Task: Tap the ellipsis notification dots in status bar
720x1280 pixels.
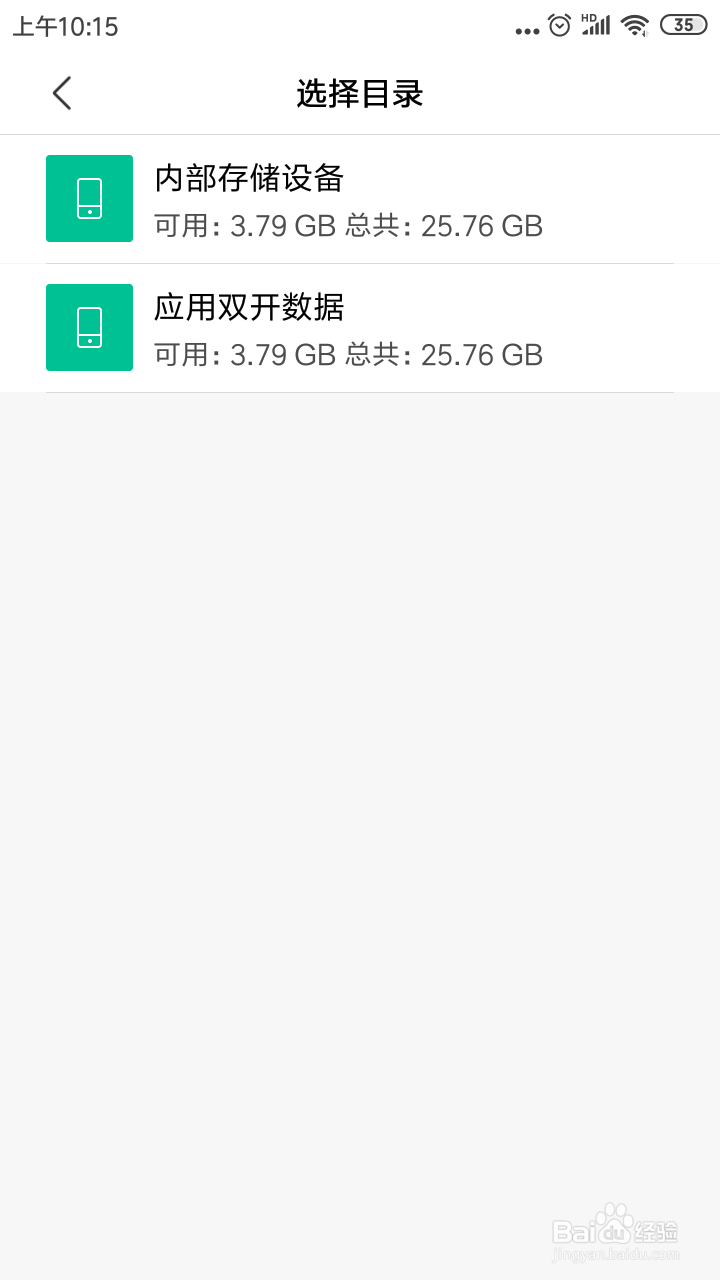Action: (x=527, y=30)
